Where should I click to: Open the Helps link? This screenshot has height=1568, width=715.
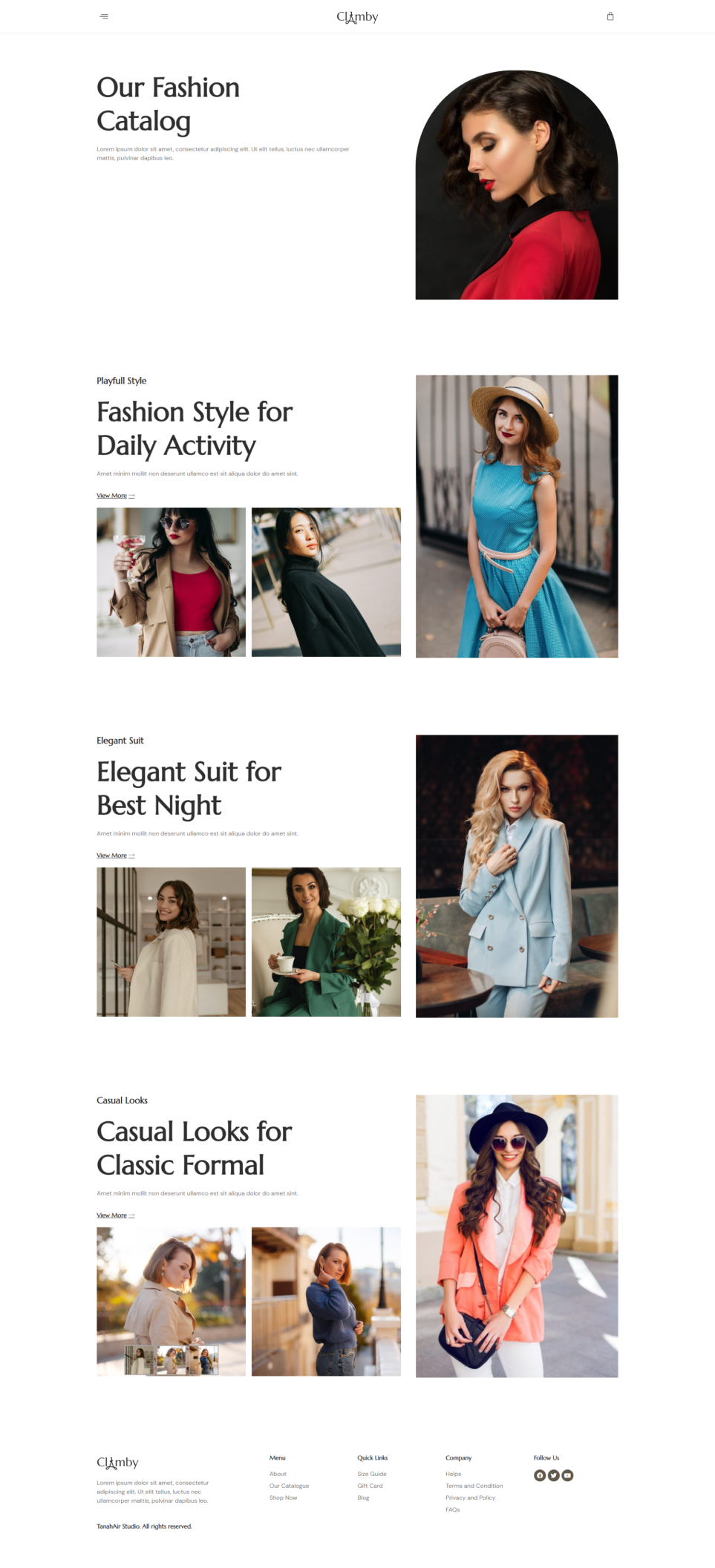453,1474
